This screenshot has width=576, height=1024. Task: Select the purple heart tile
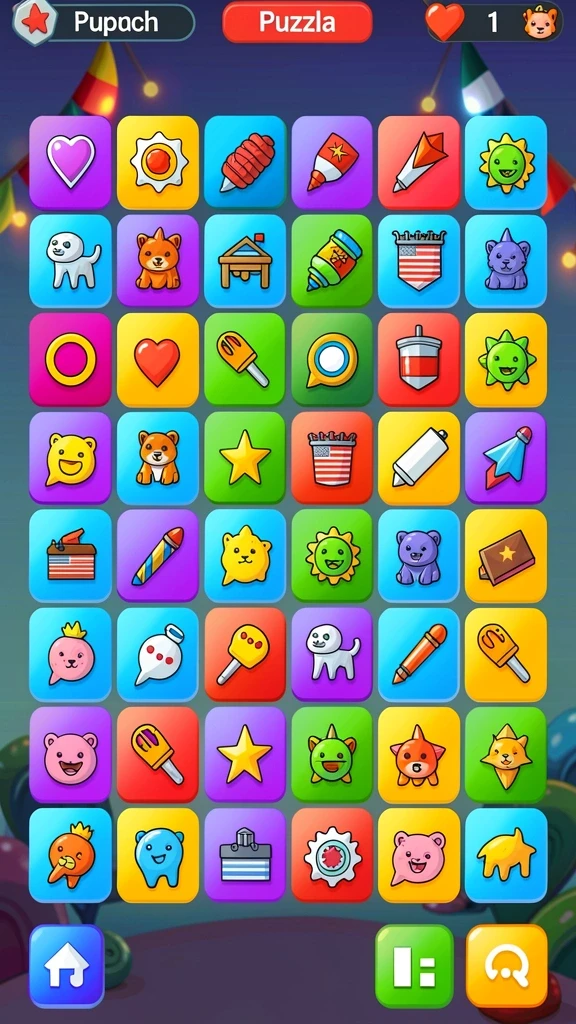tap(71, 162)
